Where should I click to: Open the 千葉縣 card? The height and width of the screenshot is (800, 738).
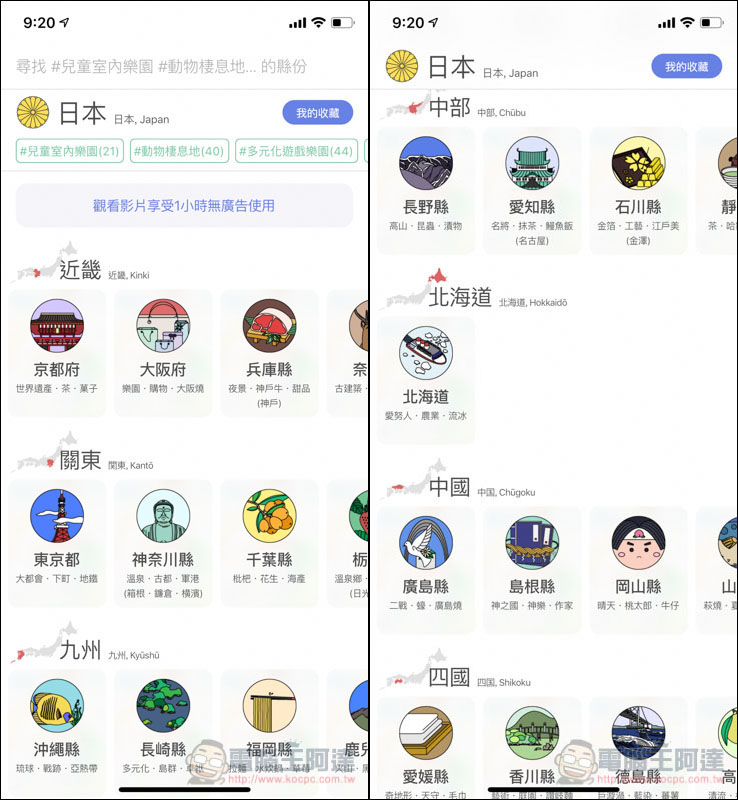pos(269,538)
